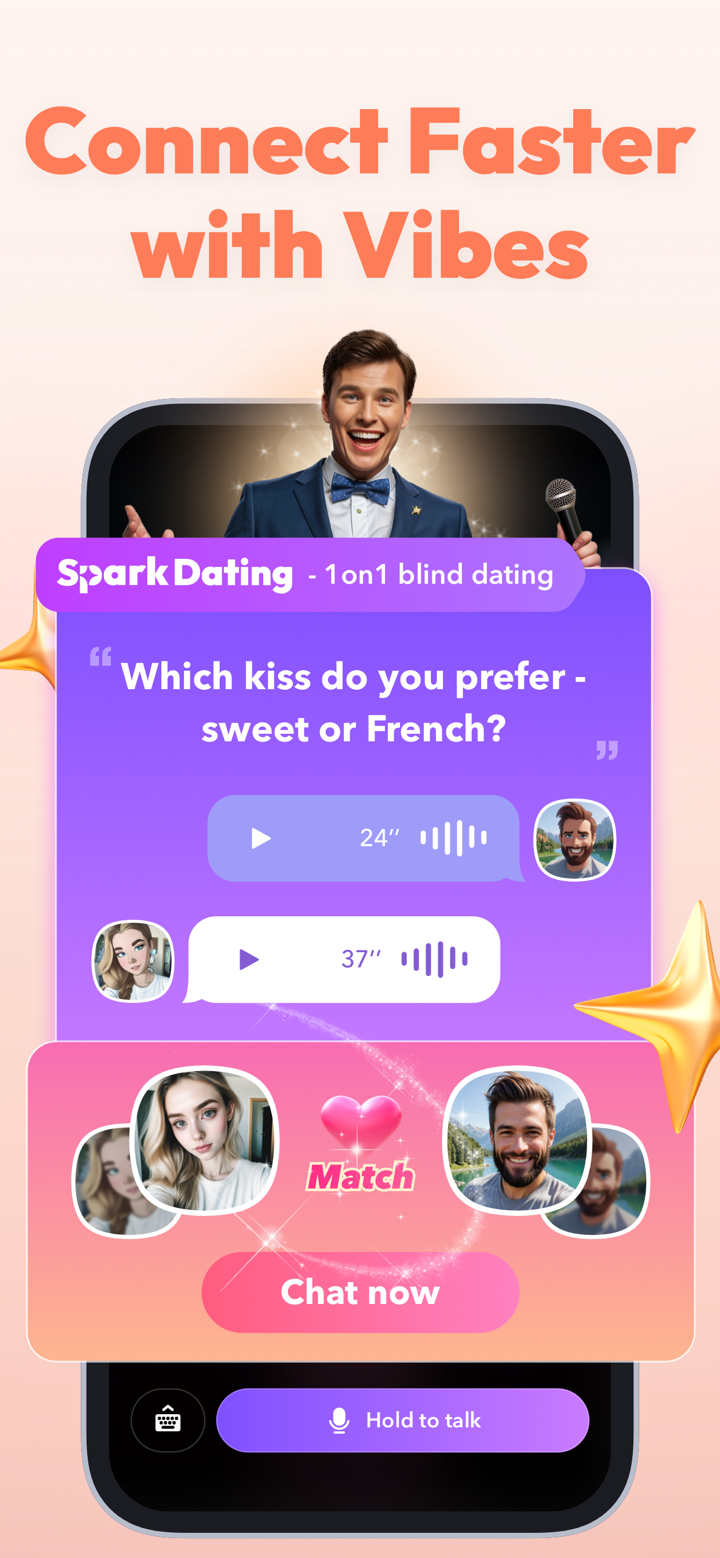Tap the bearded man's chat avatar
The width and height of the screenshot is (720, 1558).
[574, 839]
